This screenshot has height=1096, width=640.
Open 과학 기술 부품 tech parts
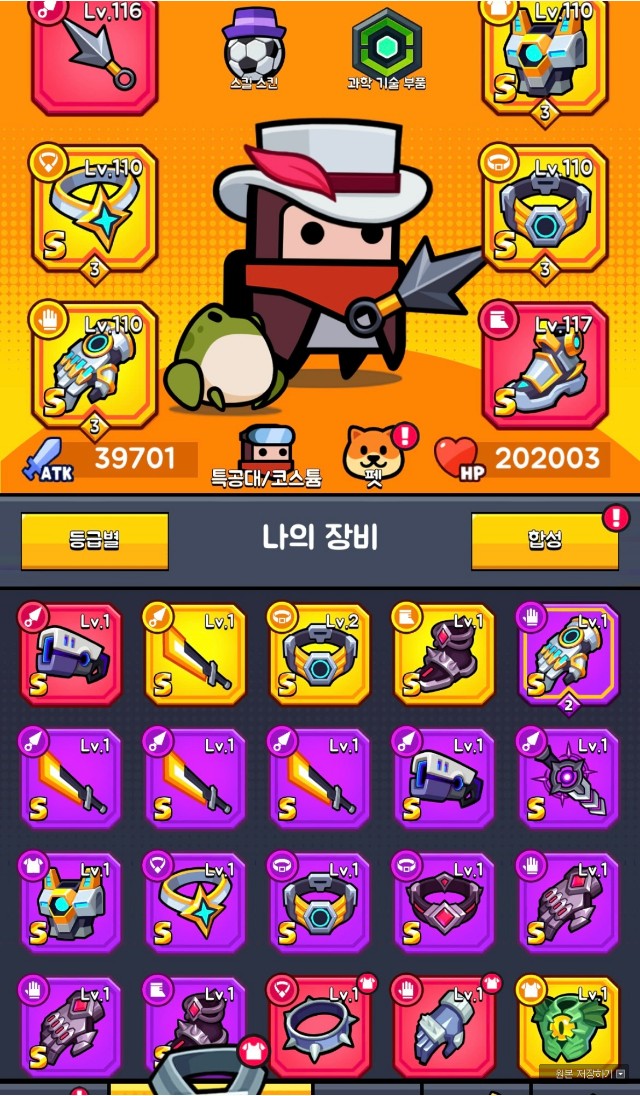coord(387,48)
